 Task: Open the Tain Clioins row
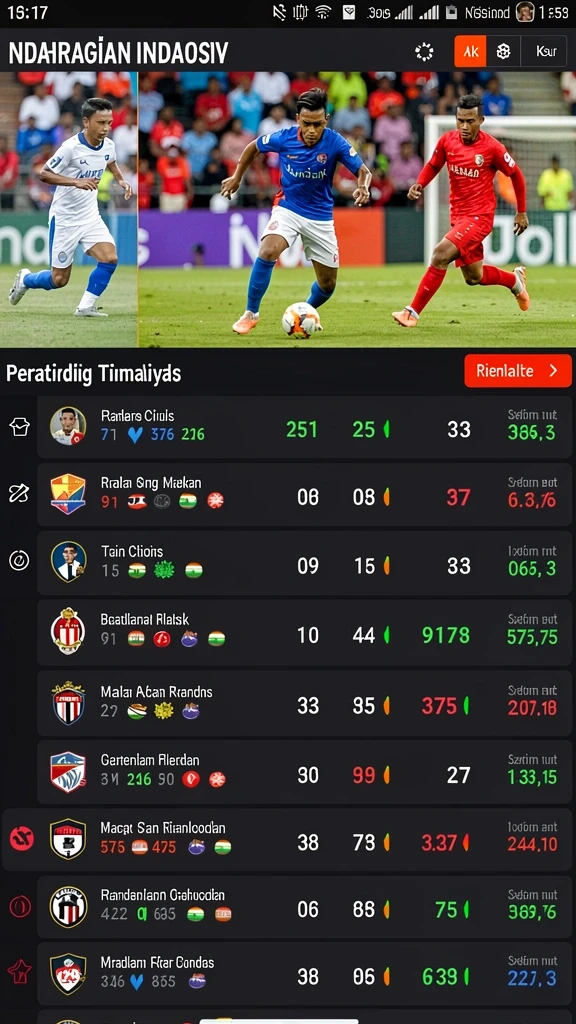[304, 563]
